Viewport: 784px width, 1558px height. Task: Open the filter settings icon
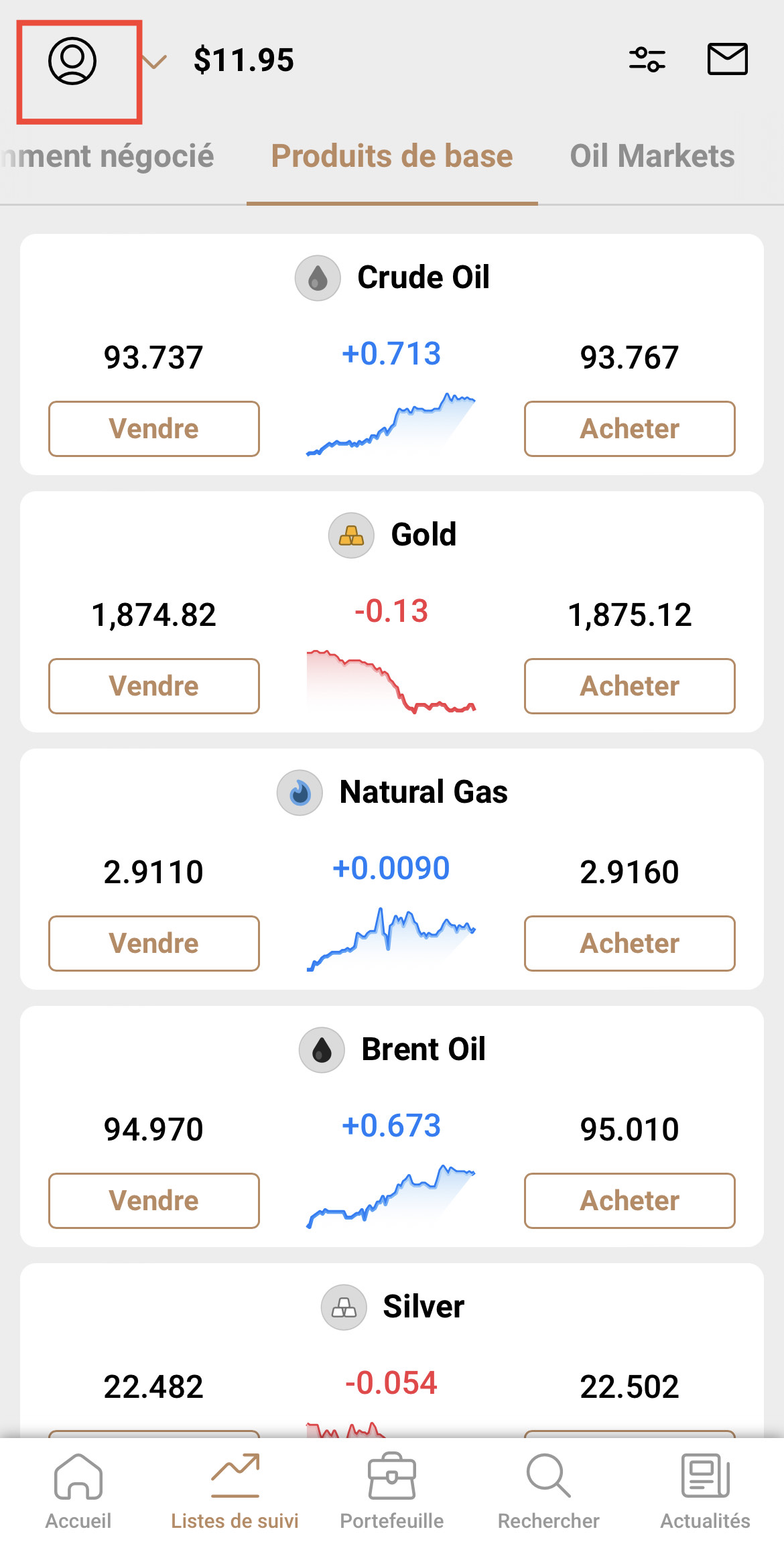click(x=647, y=60)
